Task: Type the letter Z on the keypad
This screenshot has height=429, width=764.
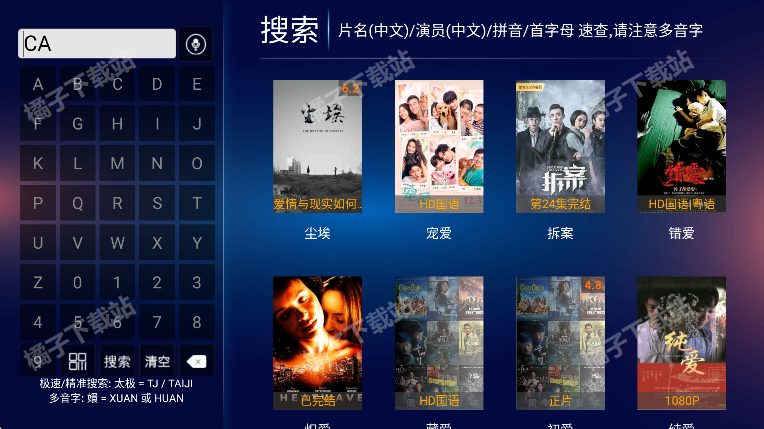Action: (x=38, y=283)
